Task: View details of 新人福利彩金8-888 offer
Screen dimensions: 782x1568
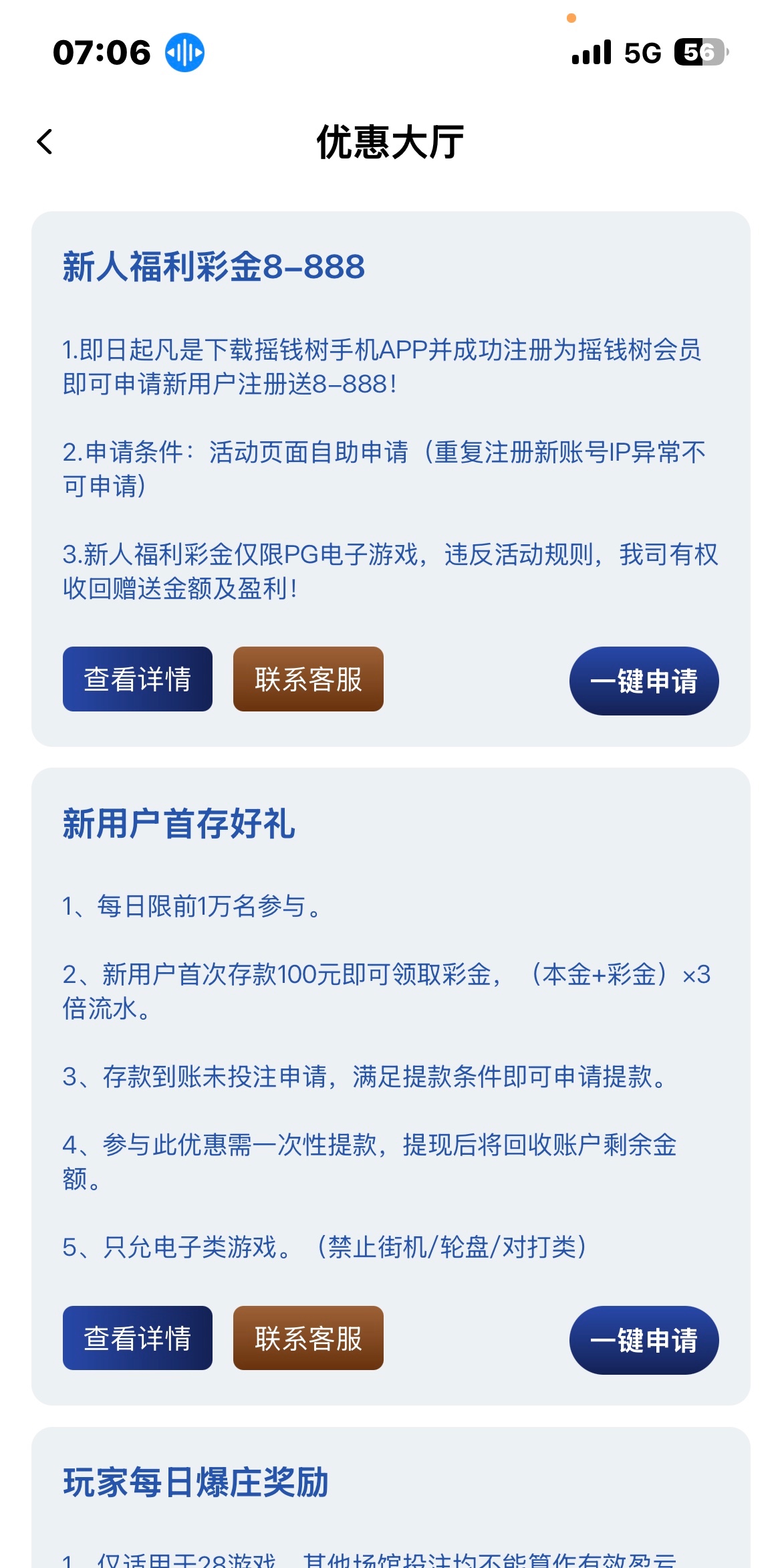Action: pyautogui.click(x=138, y=679)
